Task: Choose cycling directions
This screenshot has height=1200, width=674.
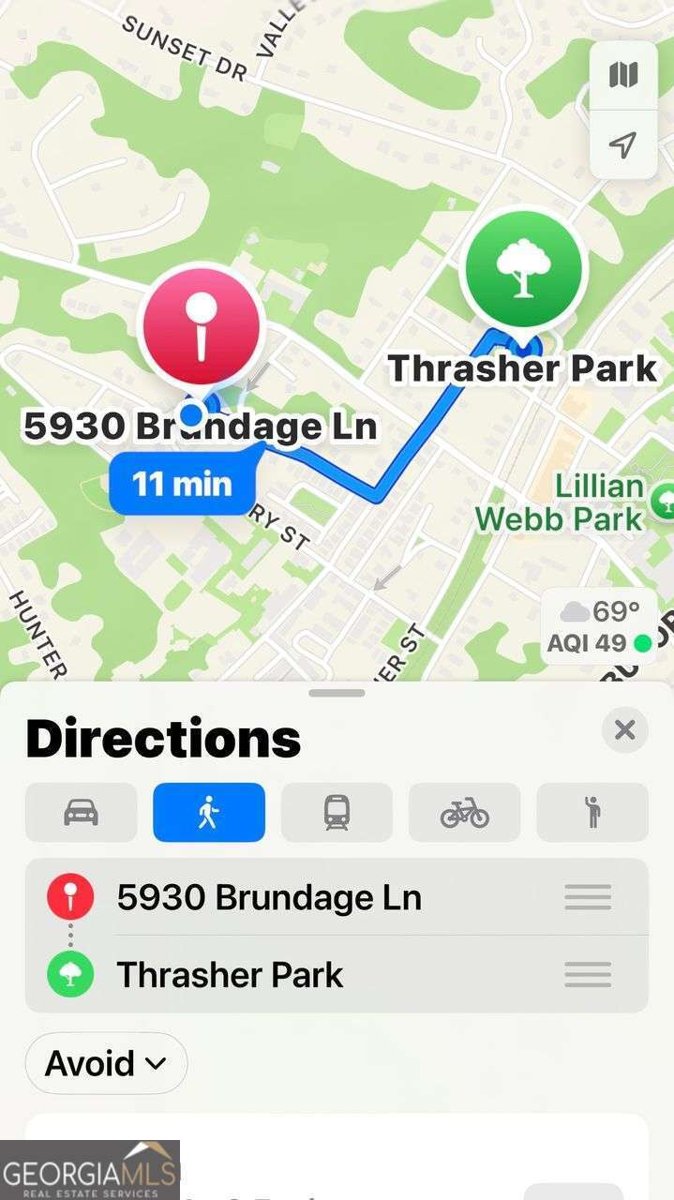Action: [465, 813]
